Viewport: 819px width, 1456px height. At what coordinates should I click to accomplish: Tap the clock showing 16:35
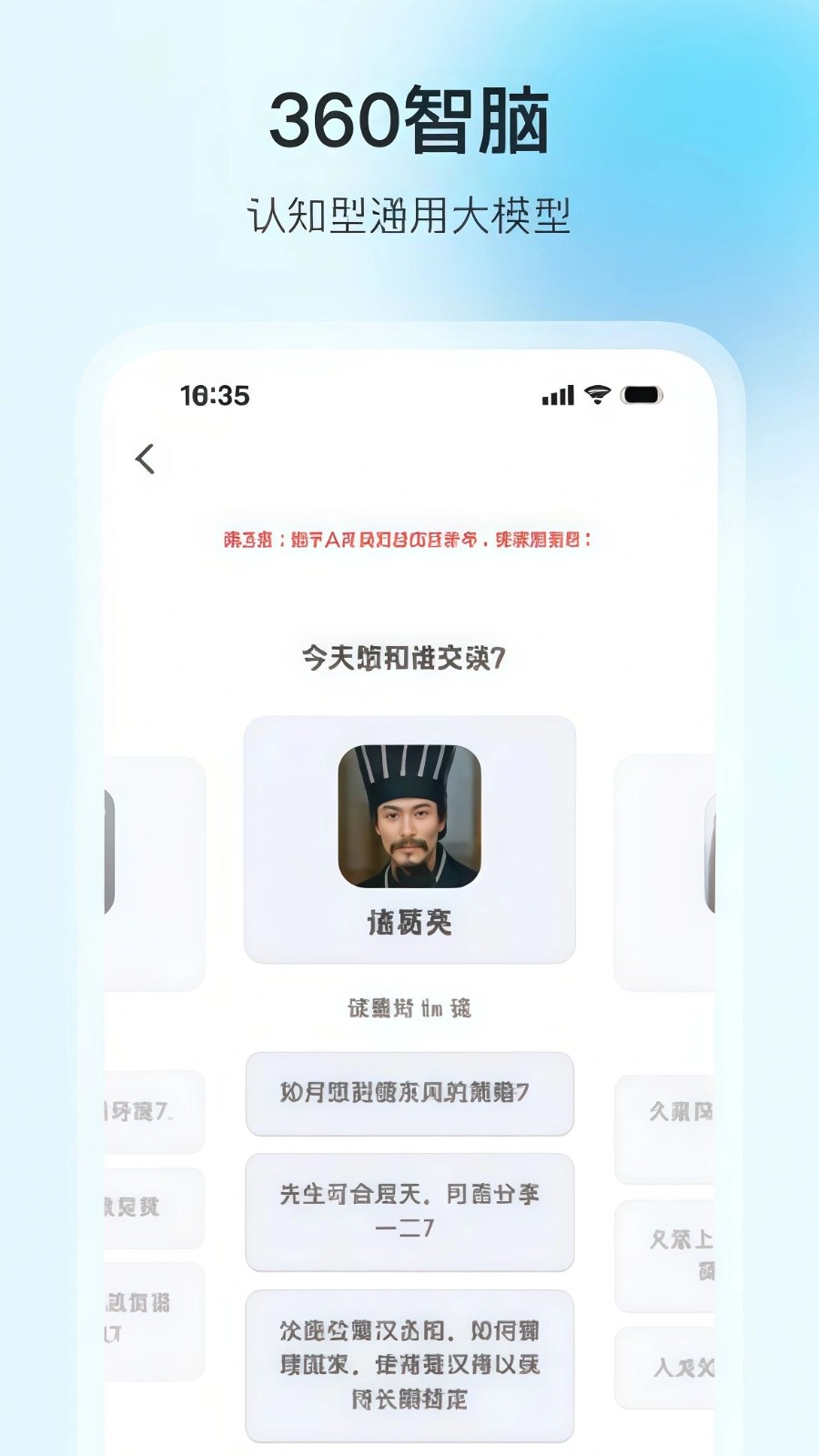tap(216, 396)
